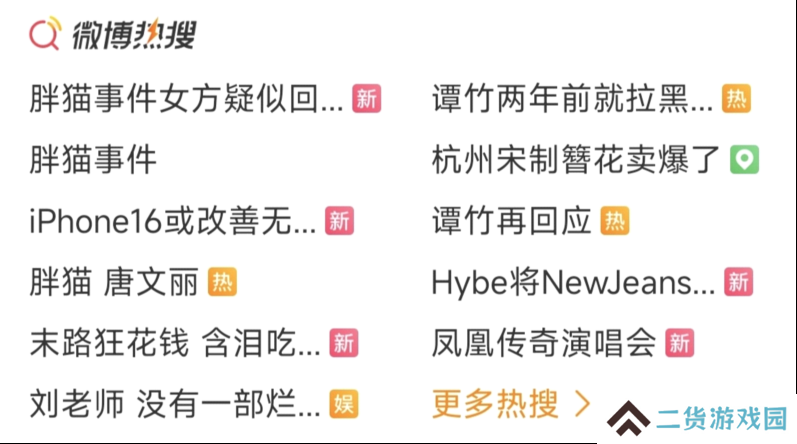Open iPhone16或改善无… trending topic
The image size is (797, 444).
(173, 221)
